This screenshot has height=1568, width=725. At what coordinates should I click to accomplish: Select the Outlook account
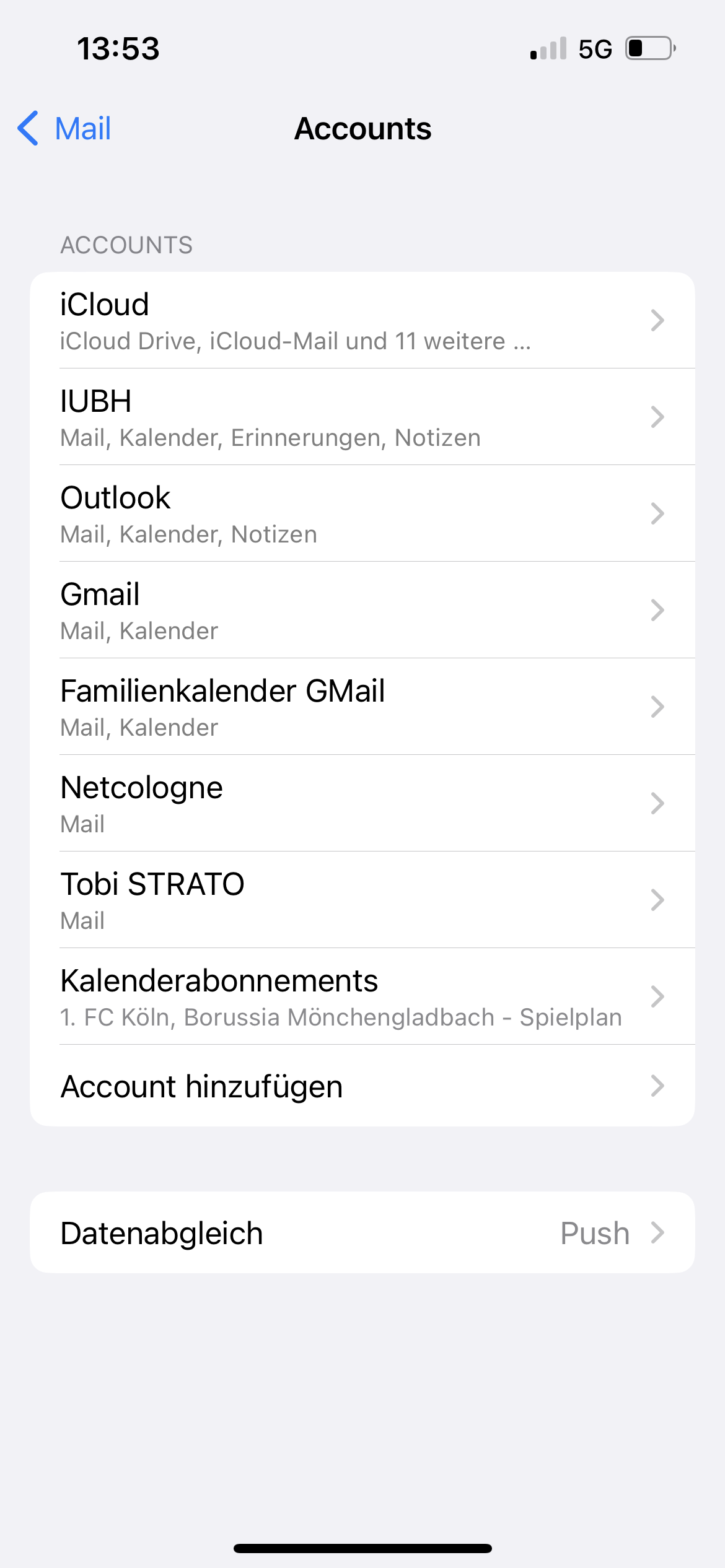pos(362,514)
